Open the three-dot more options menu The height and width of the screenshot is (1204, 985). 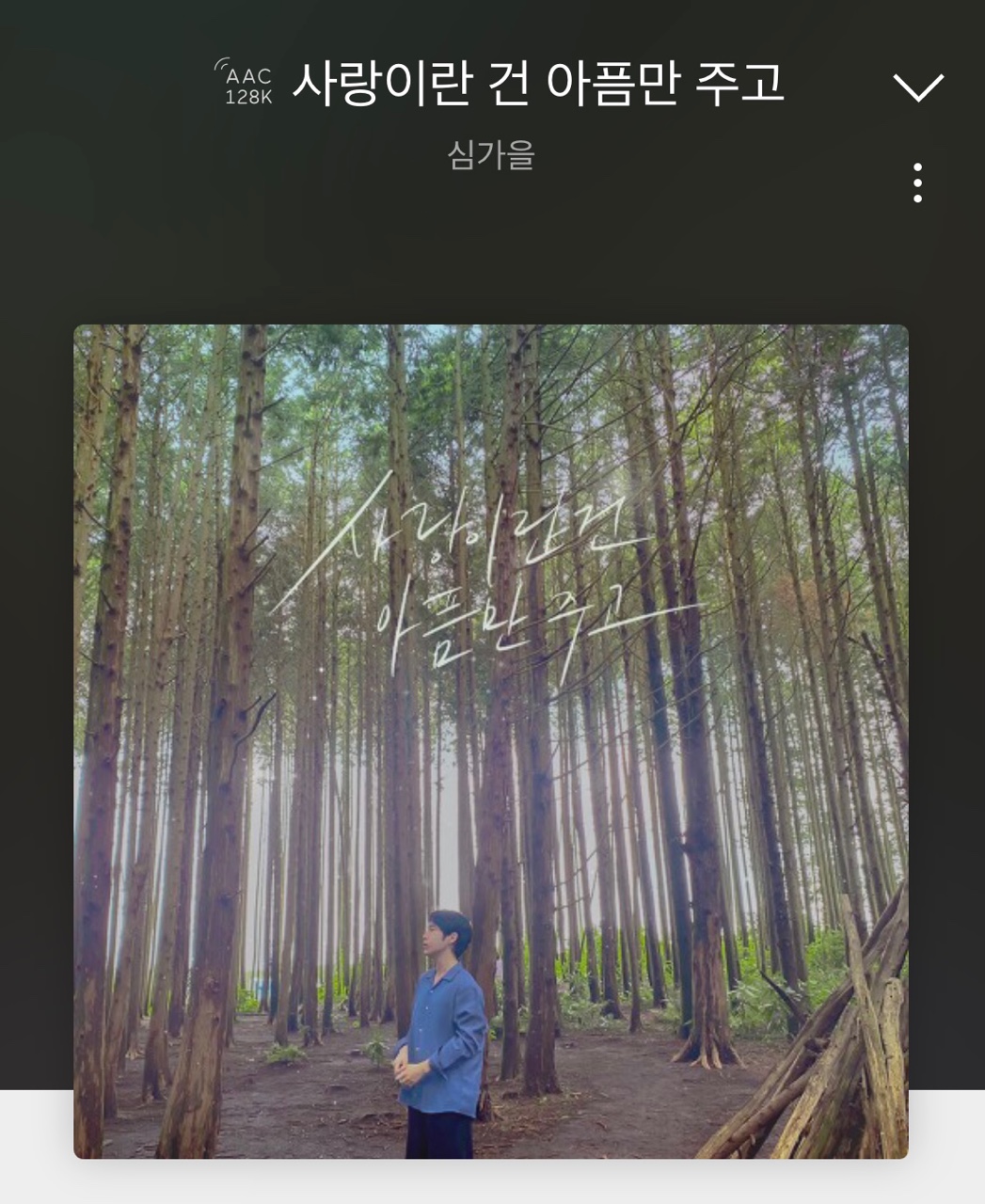pos(917,182)
